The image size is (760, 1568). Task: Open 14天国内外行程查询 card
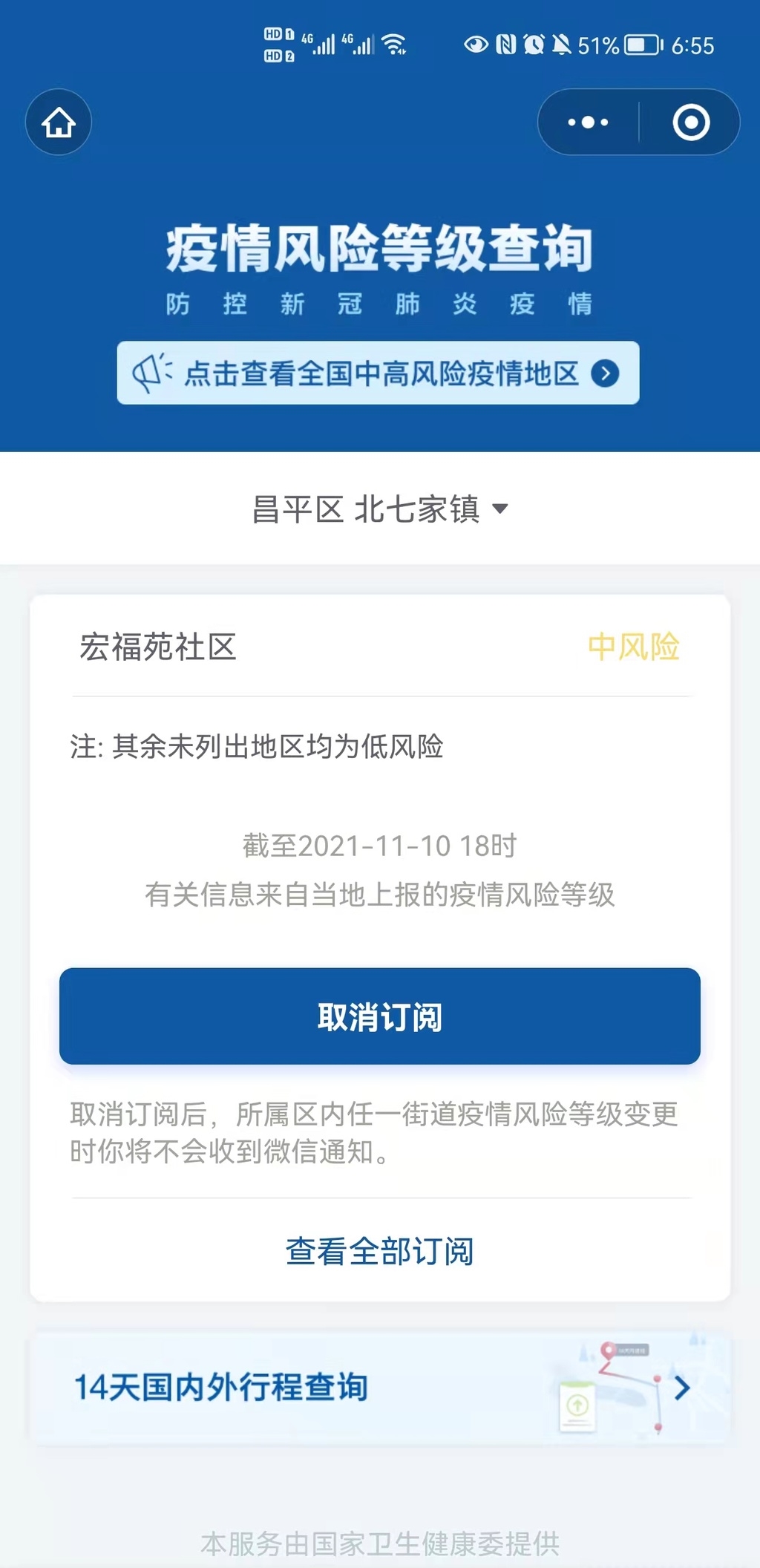380,1388
